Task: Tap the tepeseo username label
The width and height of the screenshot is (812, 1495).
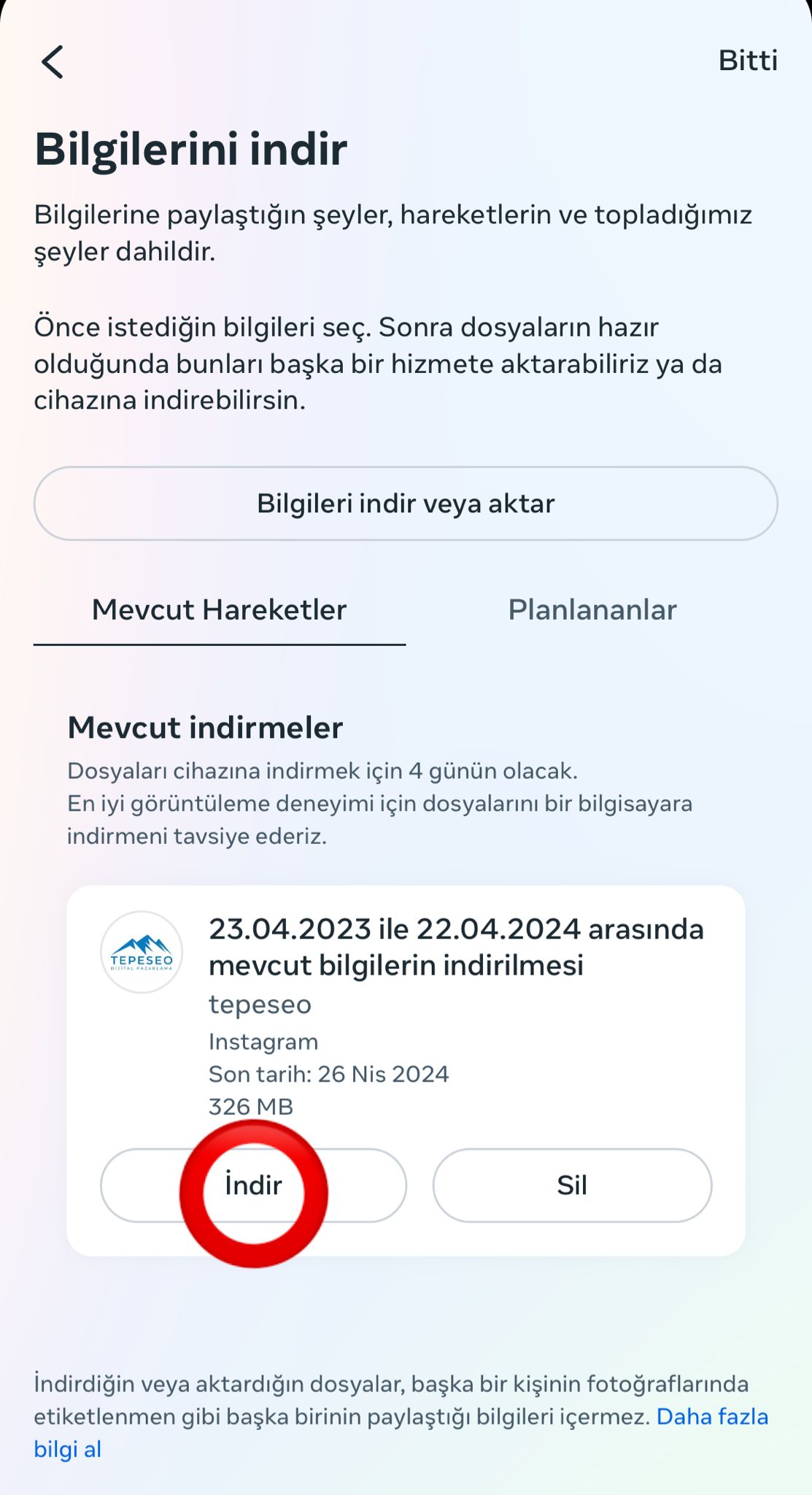Action: coord(260,1004)
